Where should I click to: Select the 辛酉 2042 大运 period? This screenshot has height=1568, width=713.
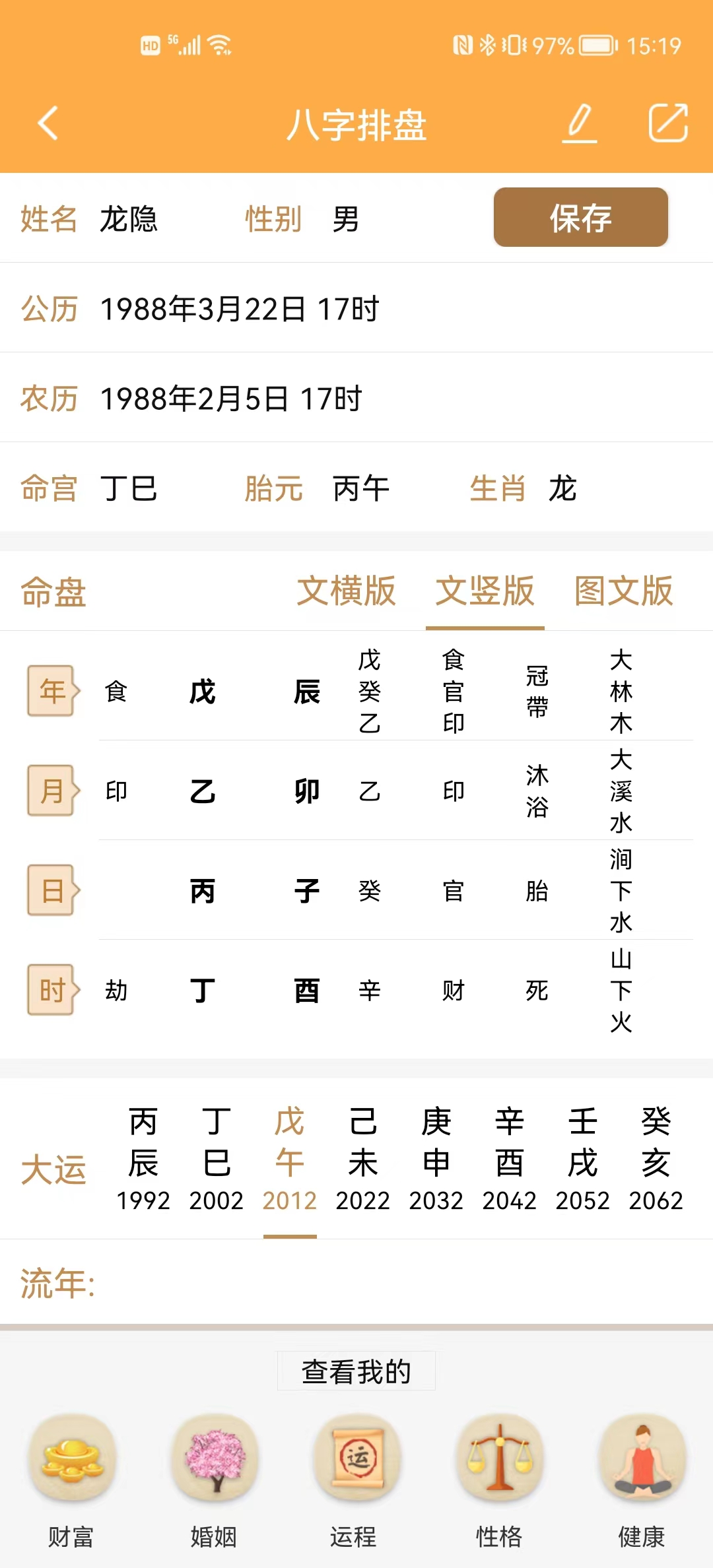click(509, 1160)
